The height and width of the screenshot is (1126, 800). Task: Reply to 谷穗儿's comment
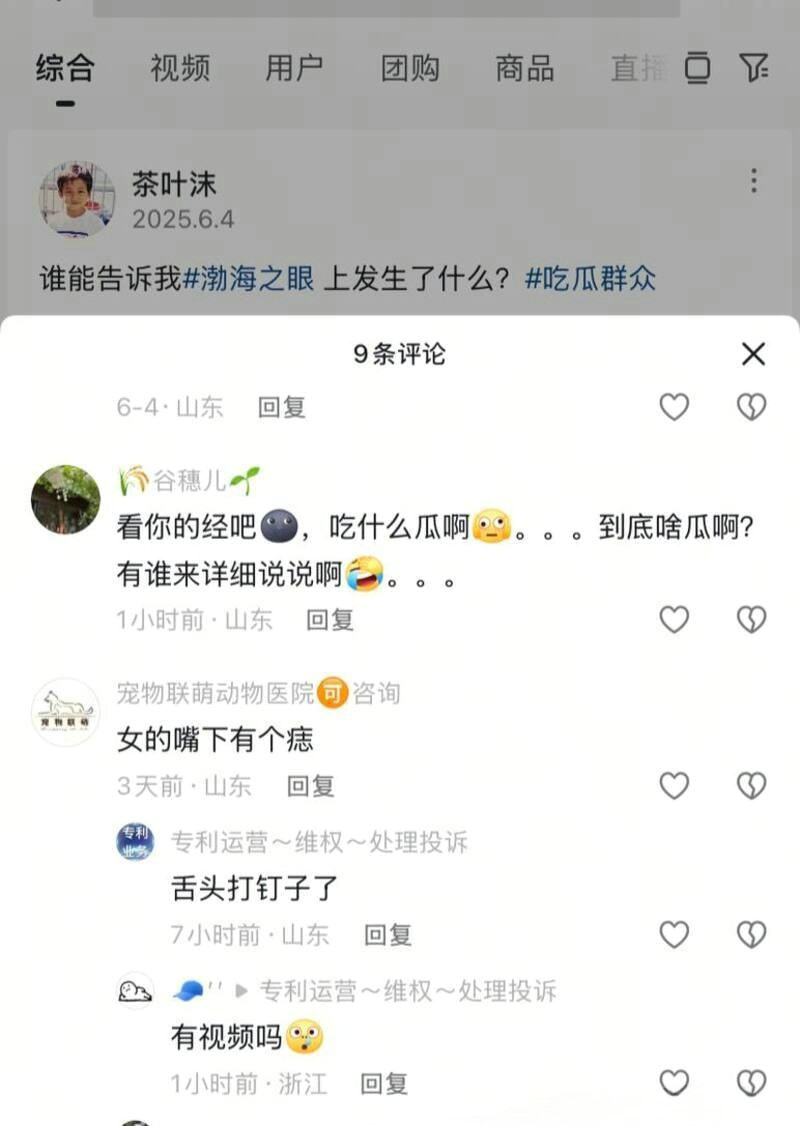point(330,620)
